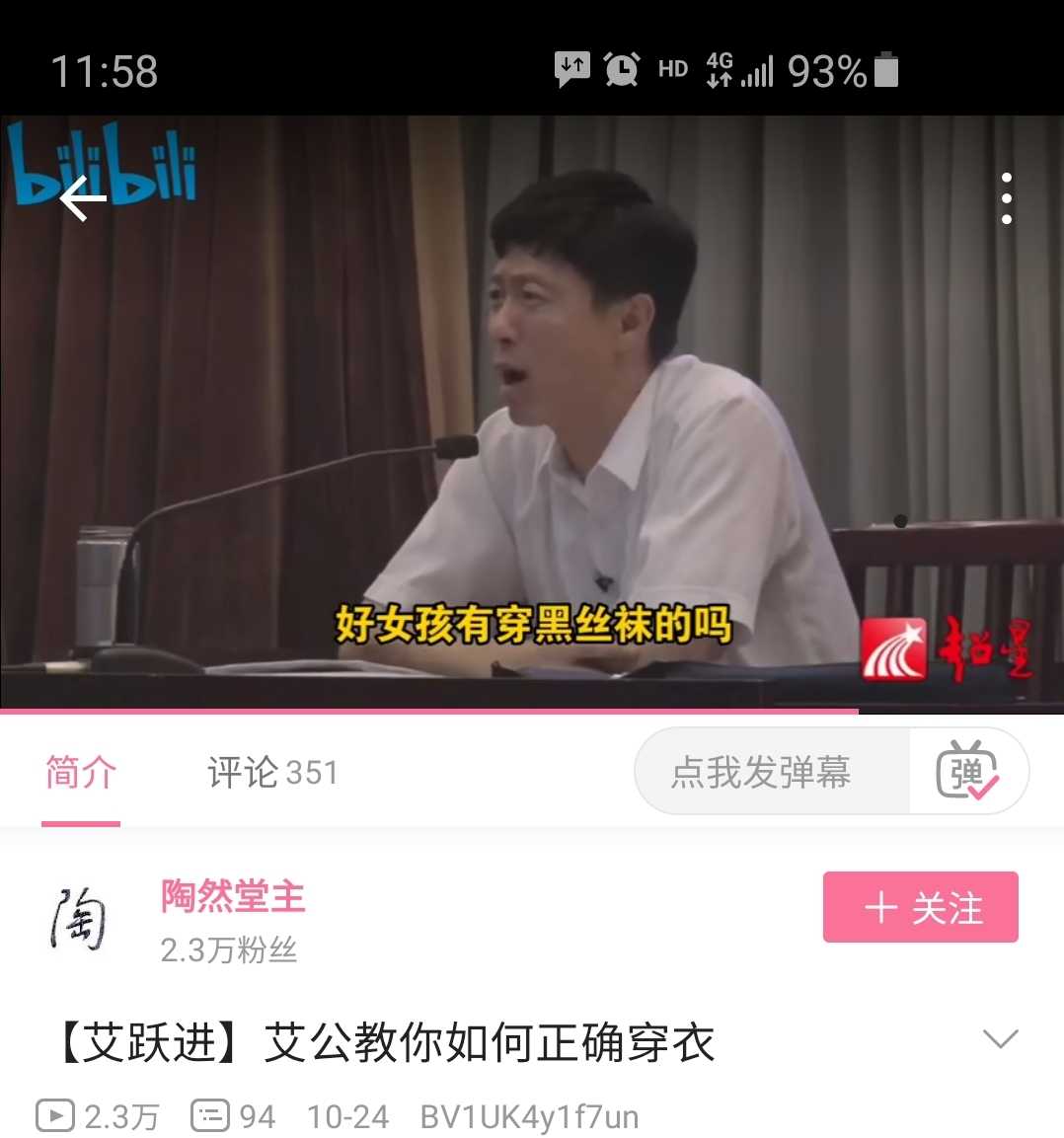Follow 陶然堂主 with the 关注 button

tap(920, 907)
